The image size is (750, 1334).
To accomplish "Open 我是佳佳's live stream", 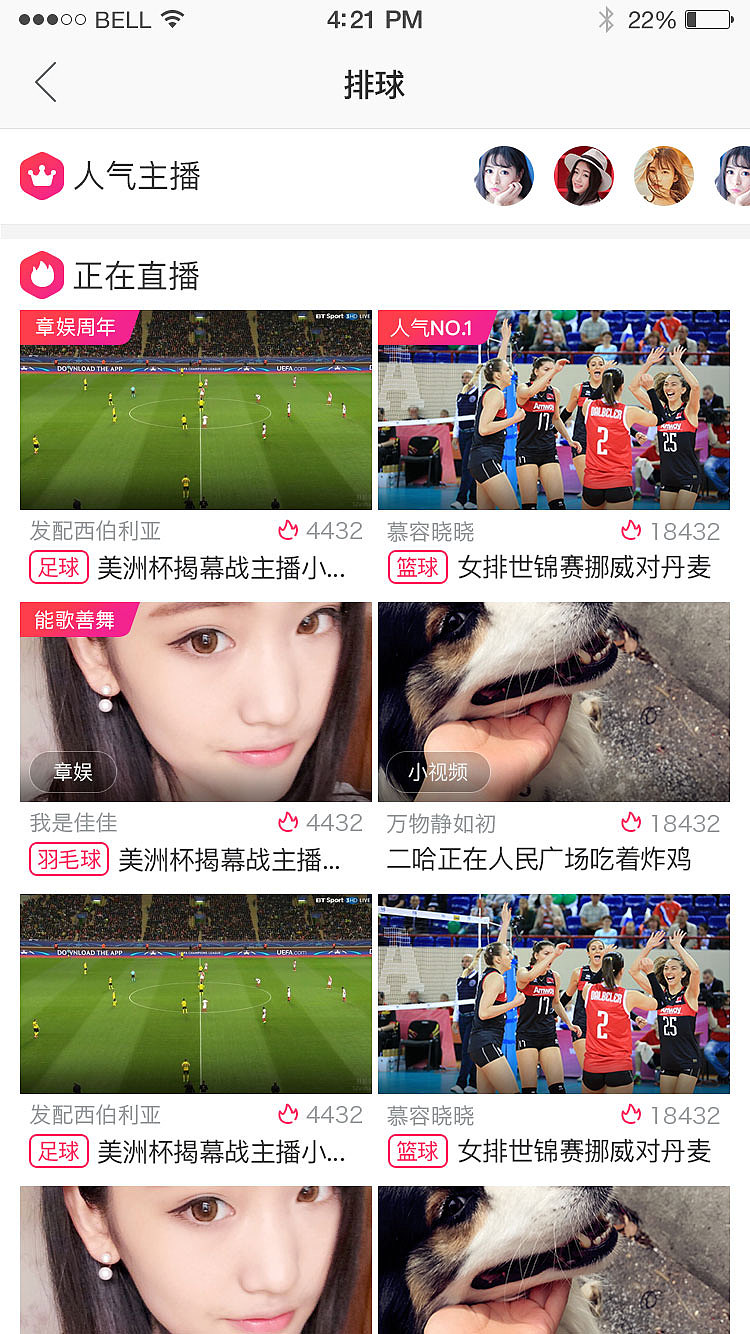I will point(196,702).
